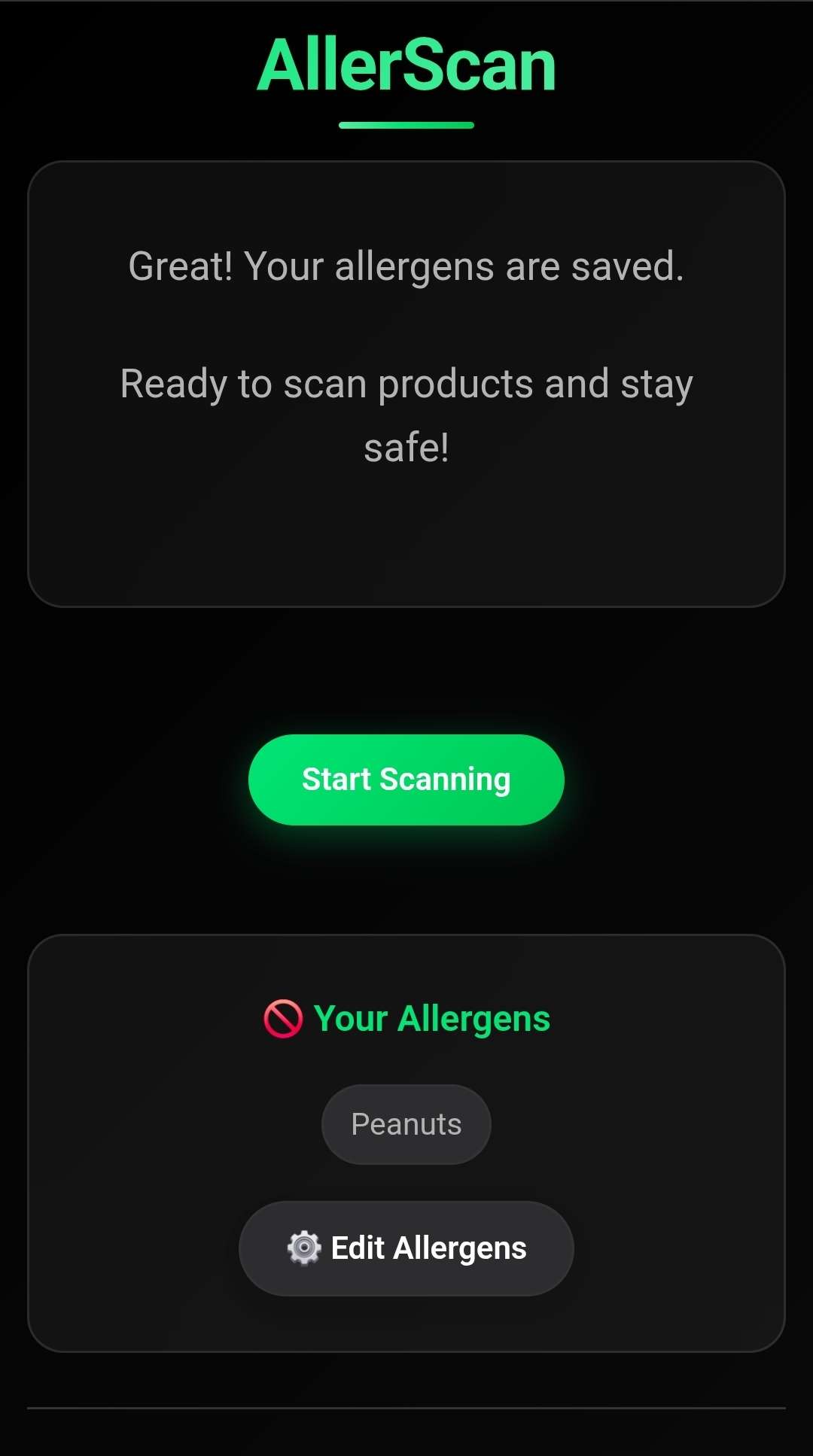Open Edit Allergens
The image size is (813, 1456).
(x=406, y=1248)
